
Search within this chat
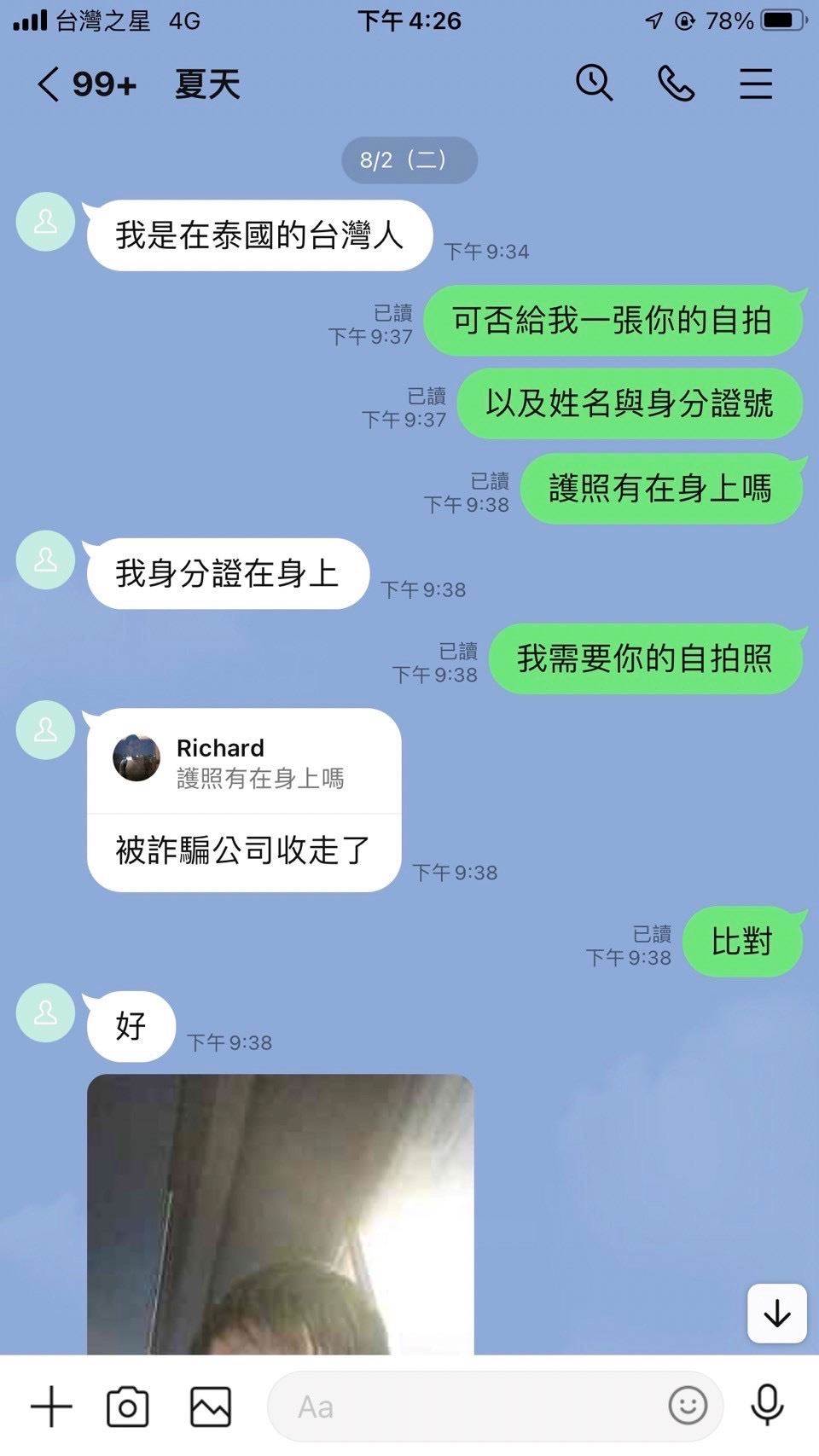click(594, 84)
